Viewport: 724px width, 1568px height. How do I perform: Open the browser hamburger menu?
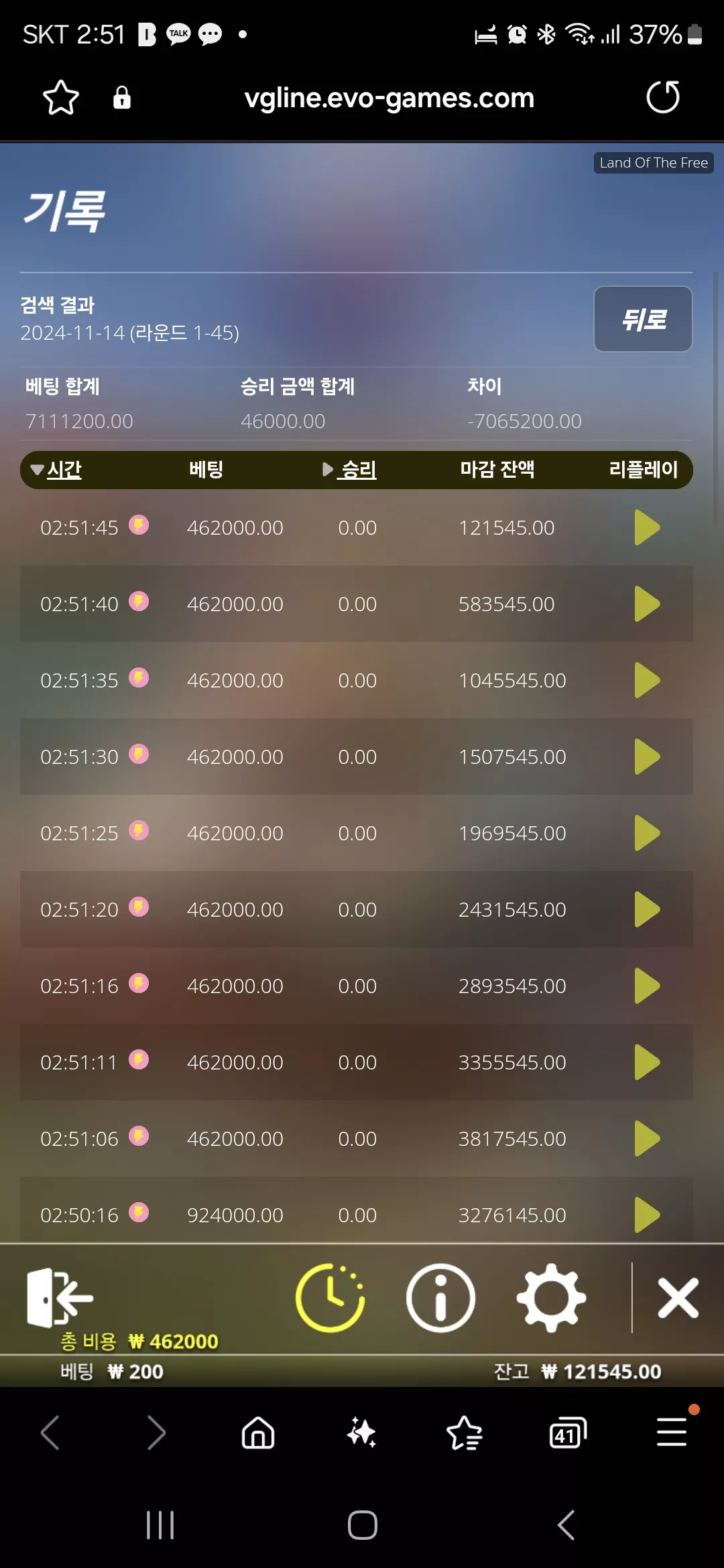672,1432
